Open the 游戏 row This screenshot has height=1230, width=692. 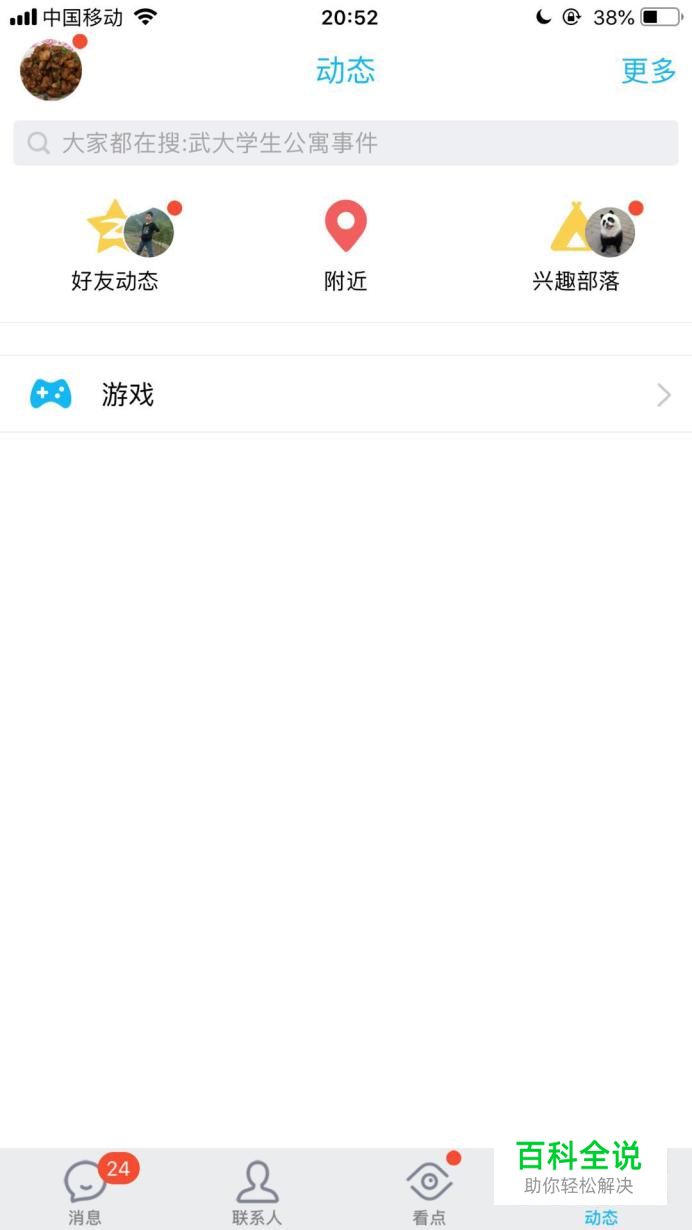346,394
